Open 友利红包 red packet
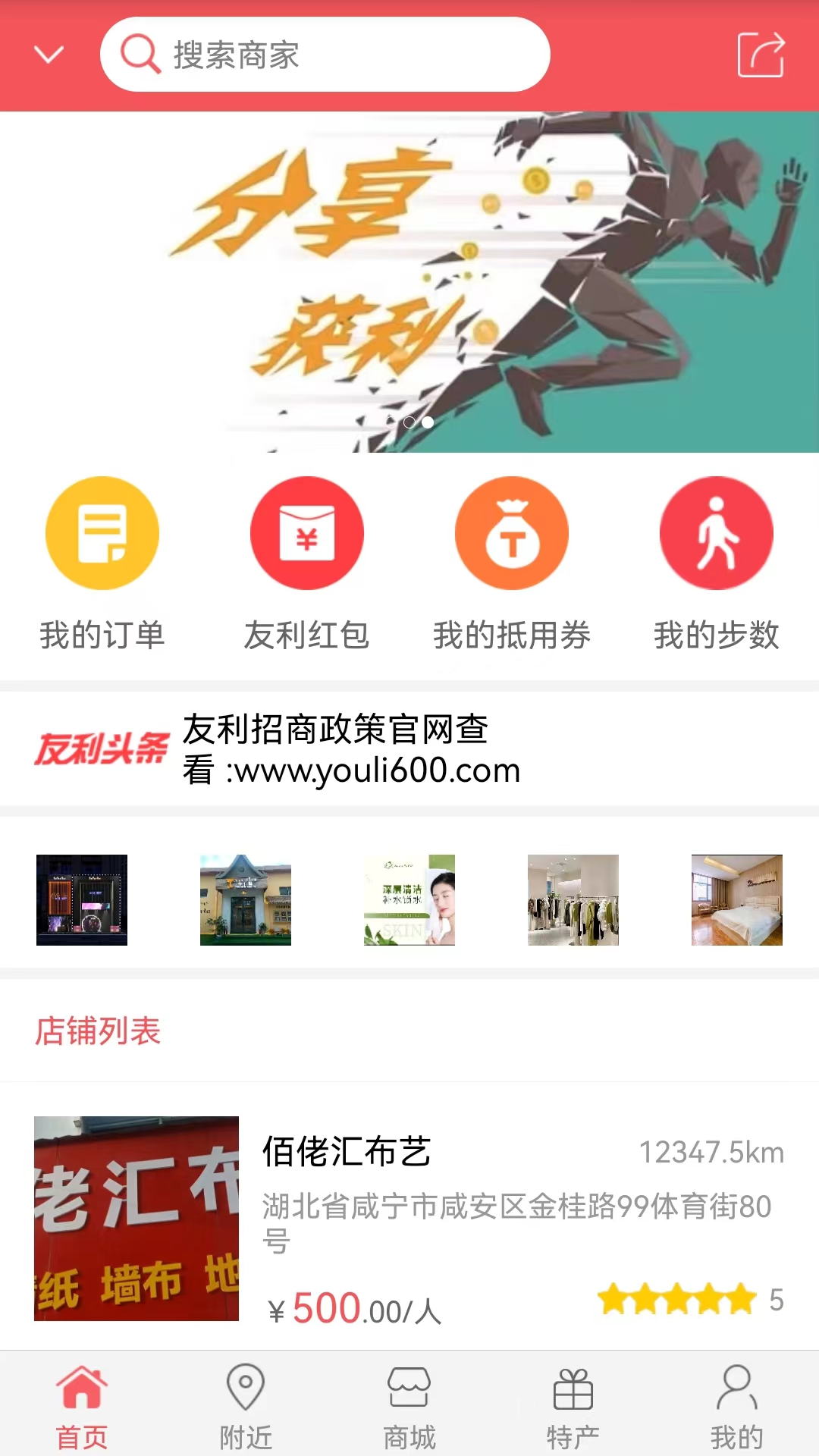This screenshot has width=819, height=1456. [307, 565]
